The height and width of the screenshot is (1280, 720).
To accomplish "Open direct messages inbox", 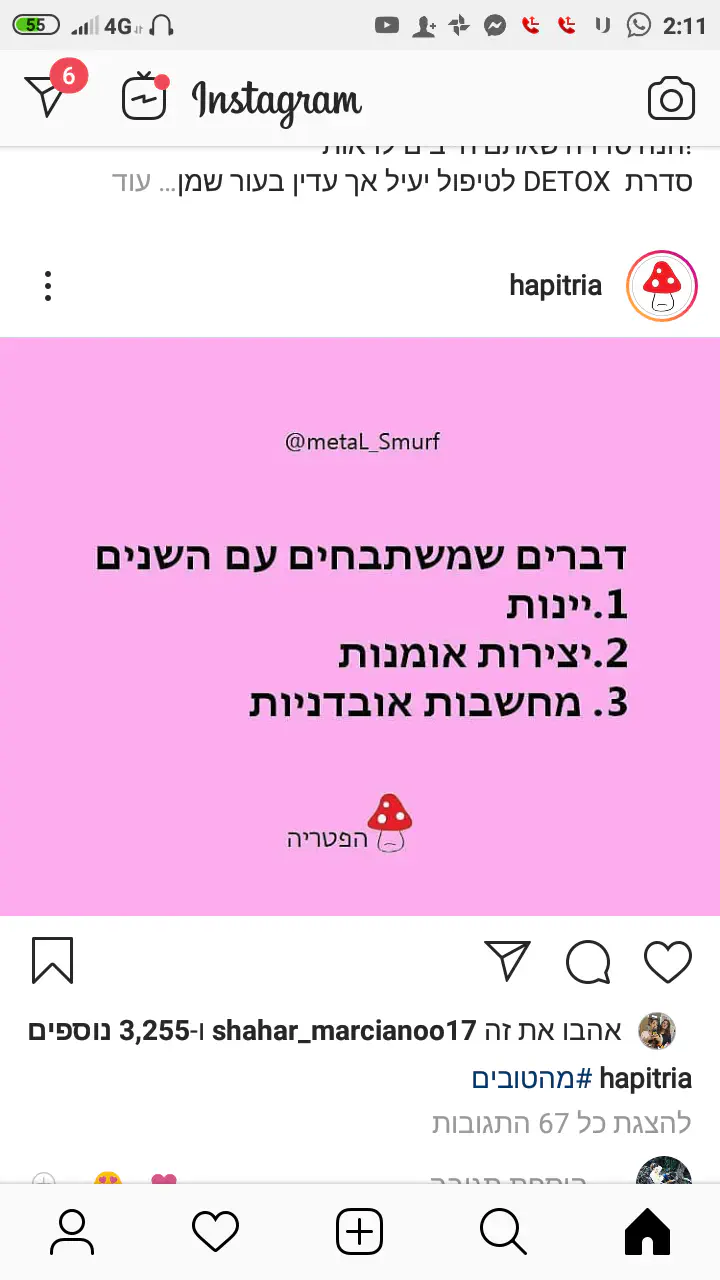I will (x=47, y=97).
